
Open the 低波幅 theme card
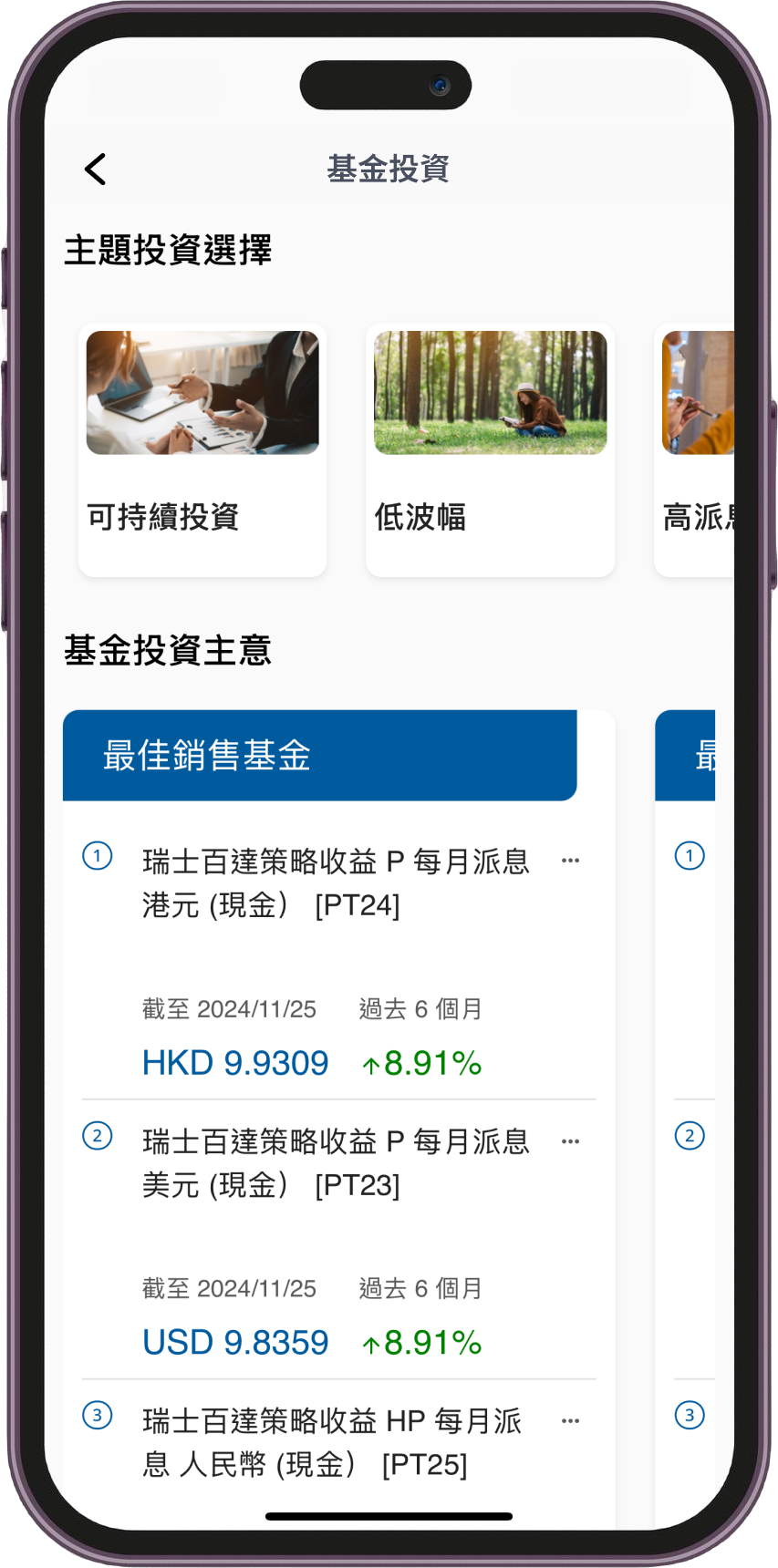(x=490, y=449)
